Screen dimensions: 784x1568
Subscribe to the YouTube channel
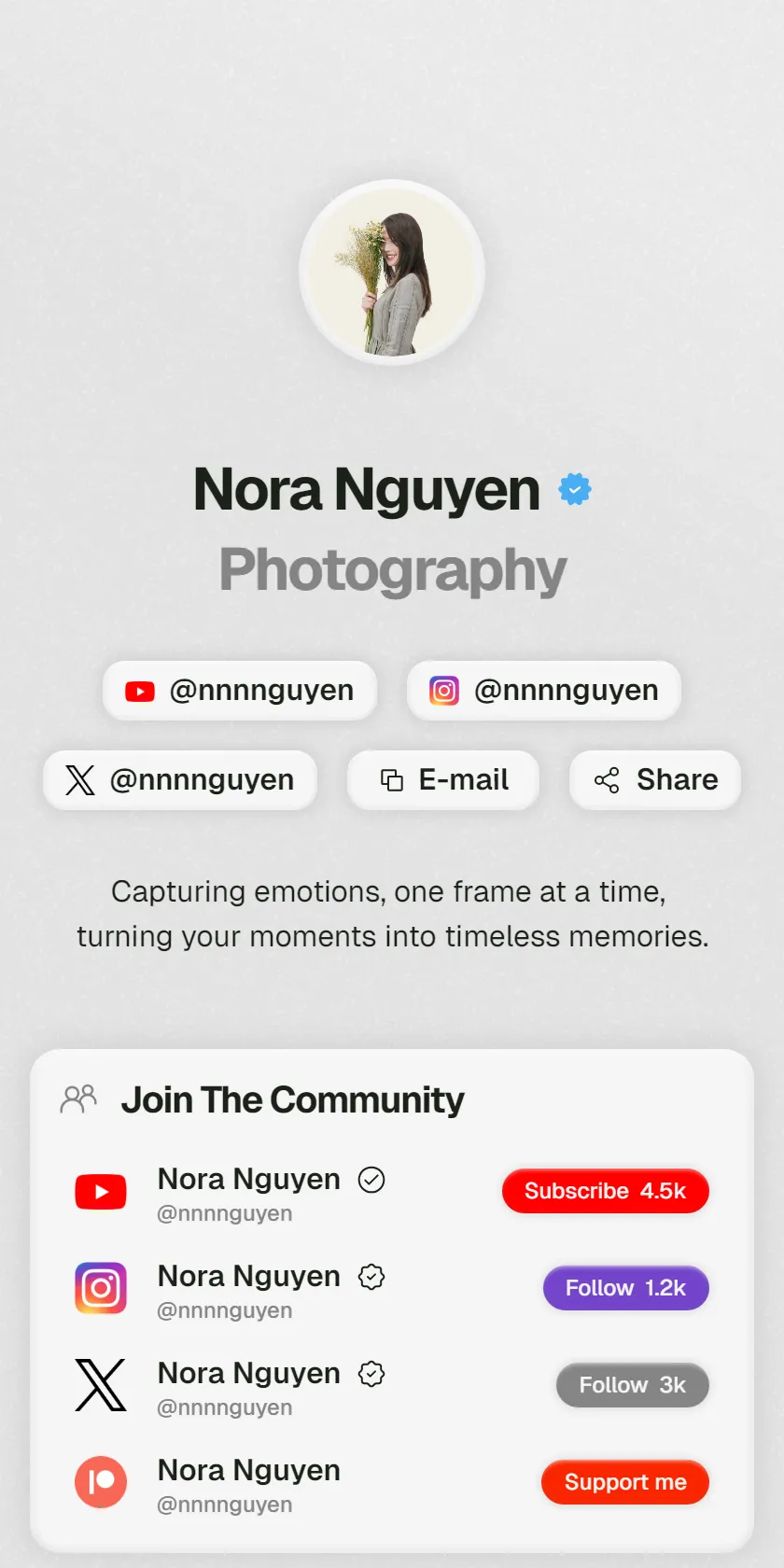click(606, 1191)
